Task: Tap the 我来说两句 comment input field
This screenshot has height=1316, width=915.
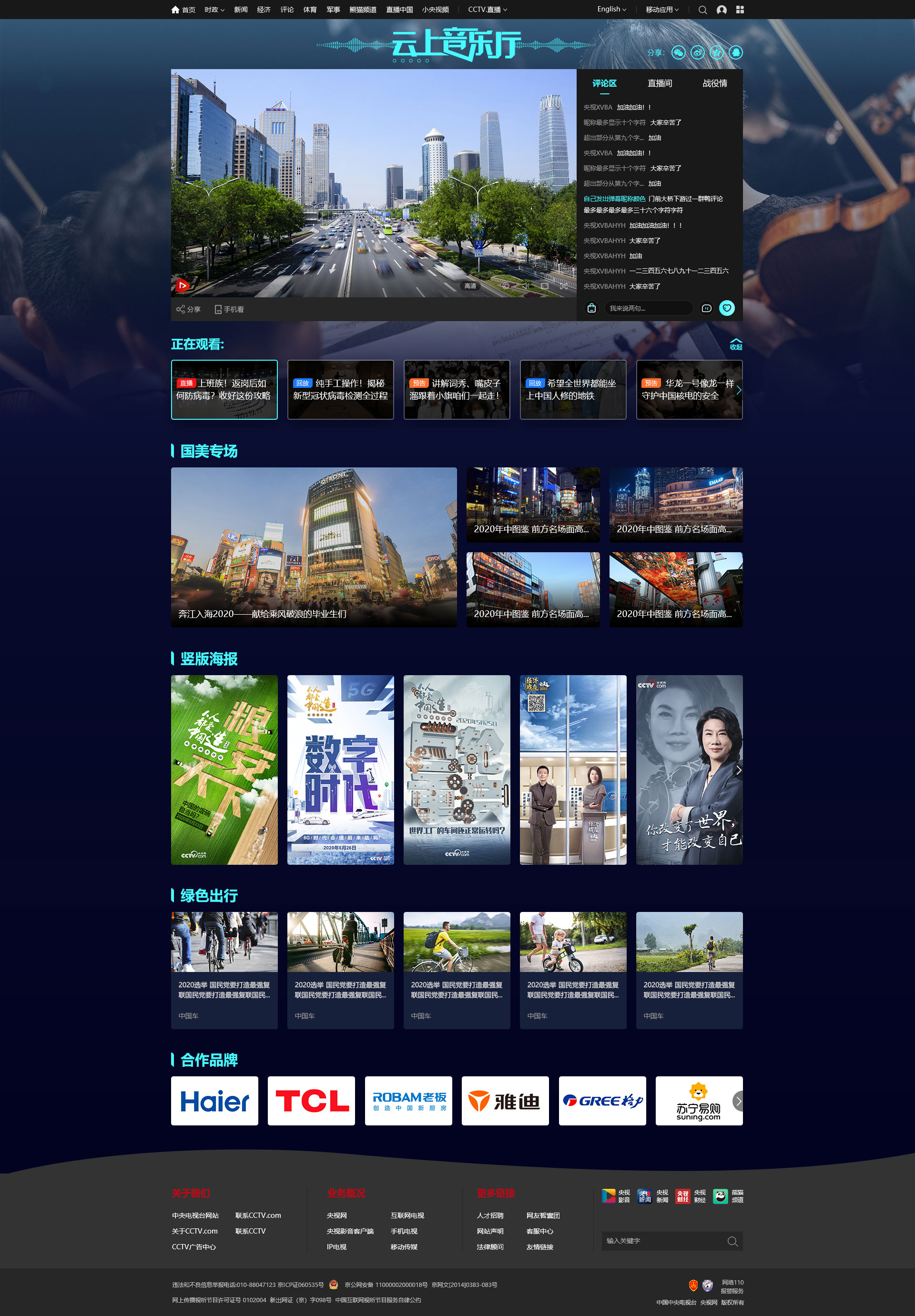Action: (x=648, y=308)
